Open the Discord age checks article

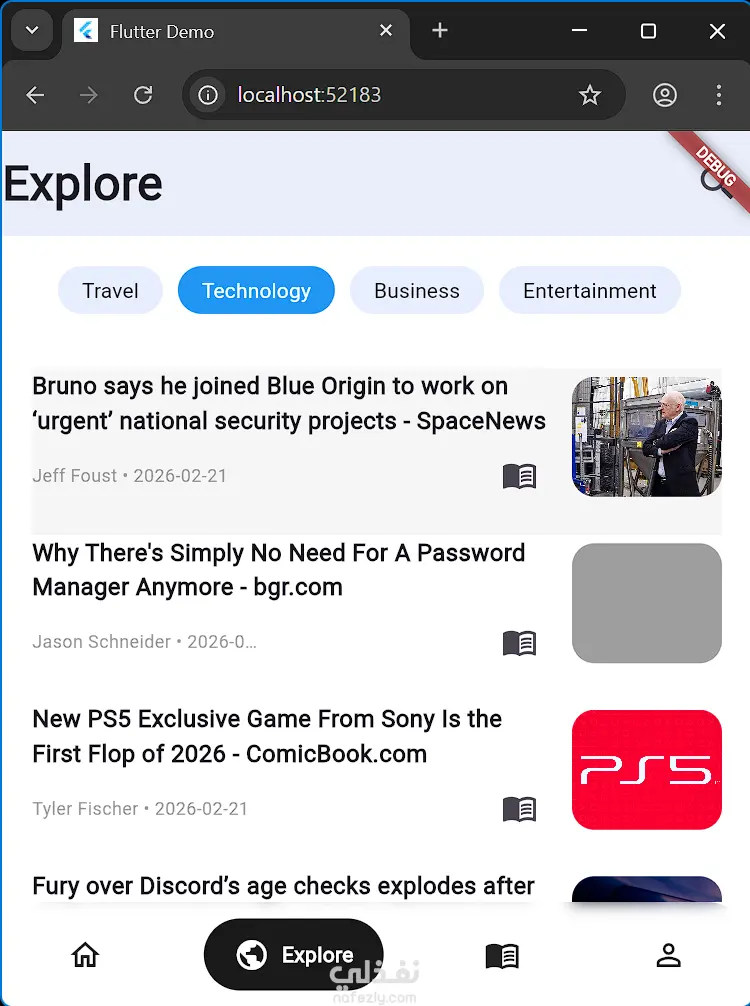(x=283, y=886)
